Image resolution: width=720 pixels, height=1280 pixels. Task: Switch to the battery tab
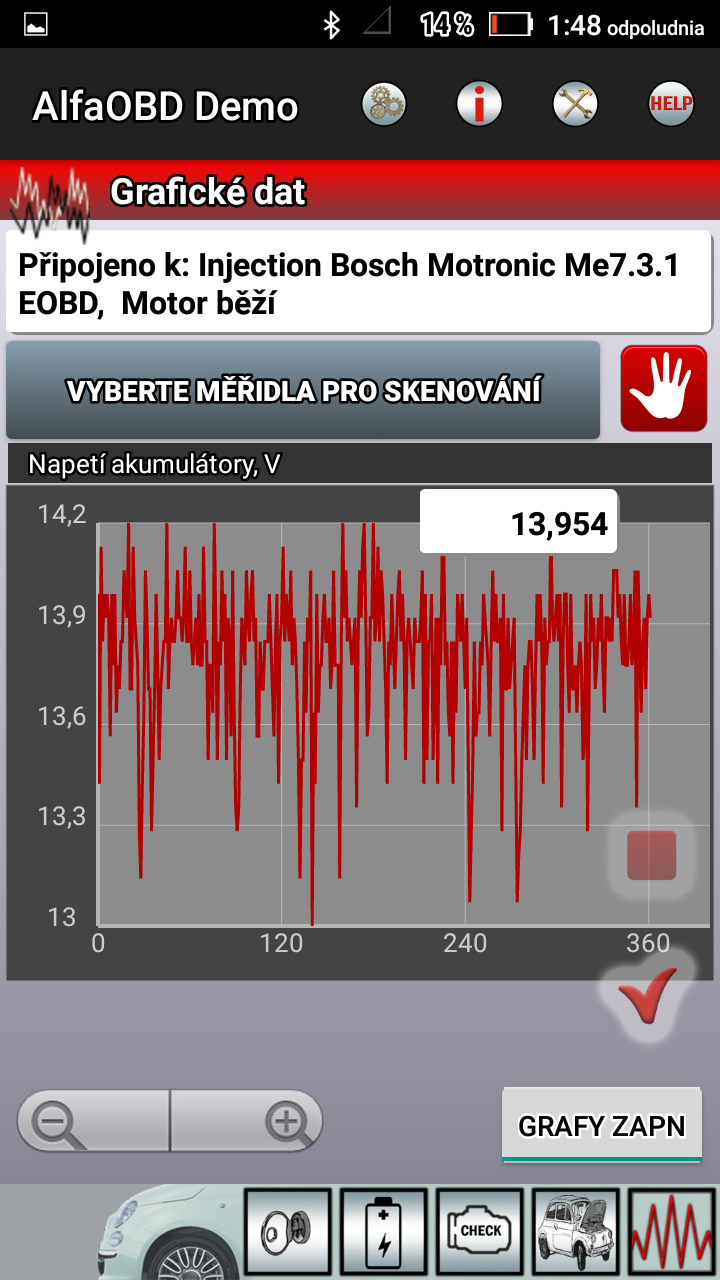[x=383, y=1230]
